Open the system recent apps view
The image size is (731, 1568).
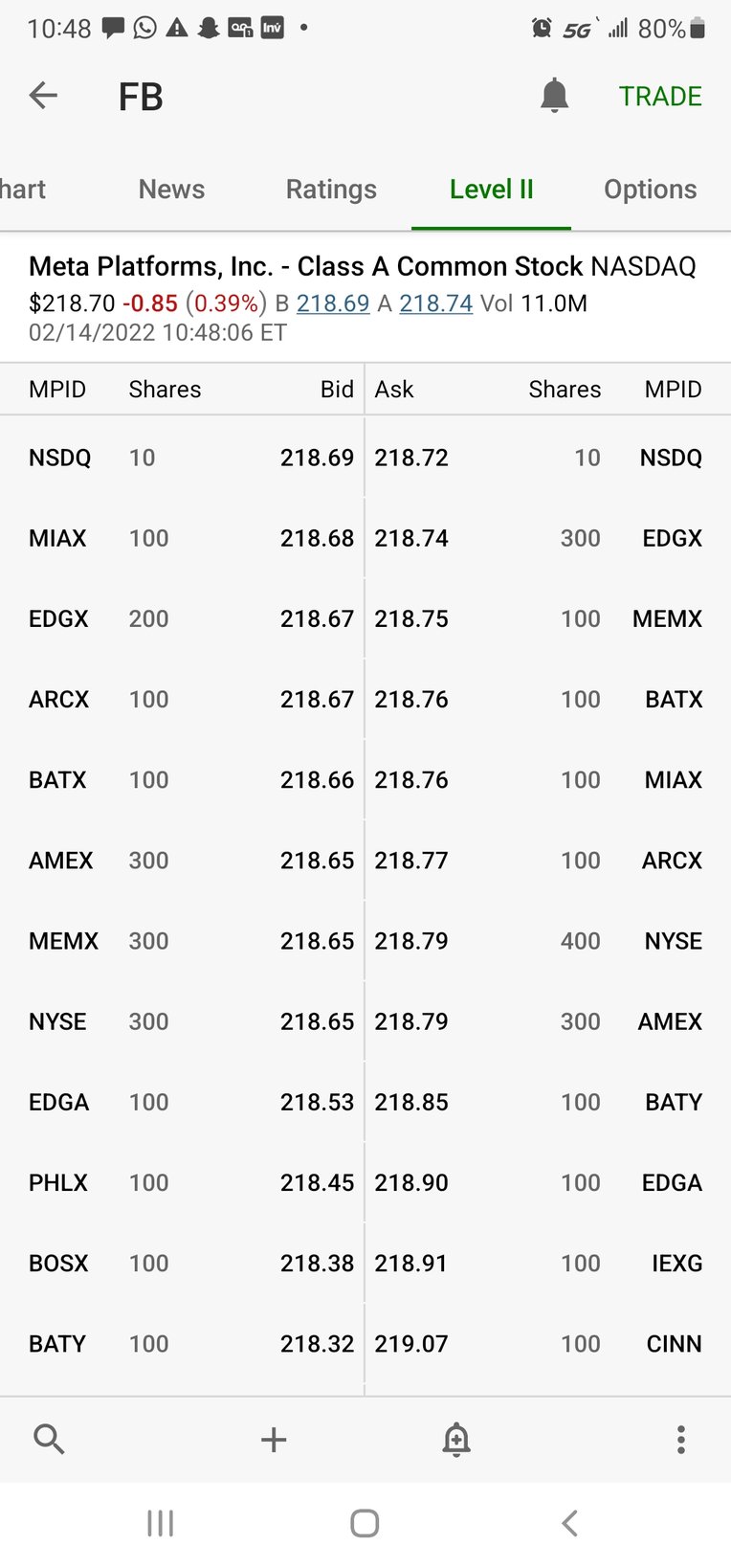pos(161,1523)
